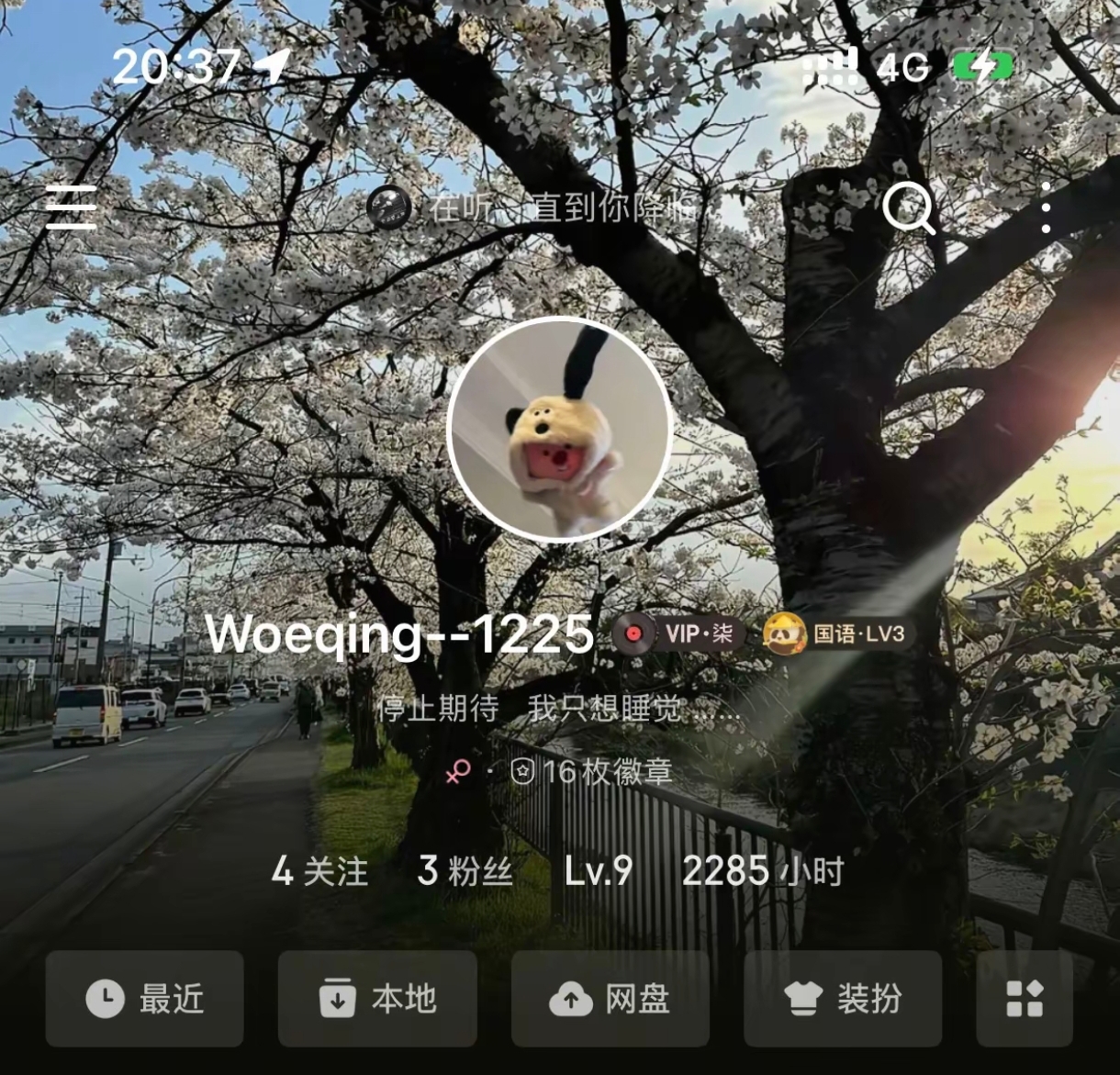Open the 4 关注 following list
This screenshot has height=1075, width=1120.
tap(320, 871)
